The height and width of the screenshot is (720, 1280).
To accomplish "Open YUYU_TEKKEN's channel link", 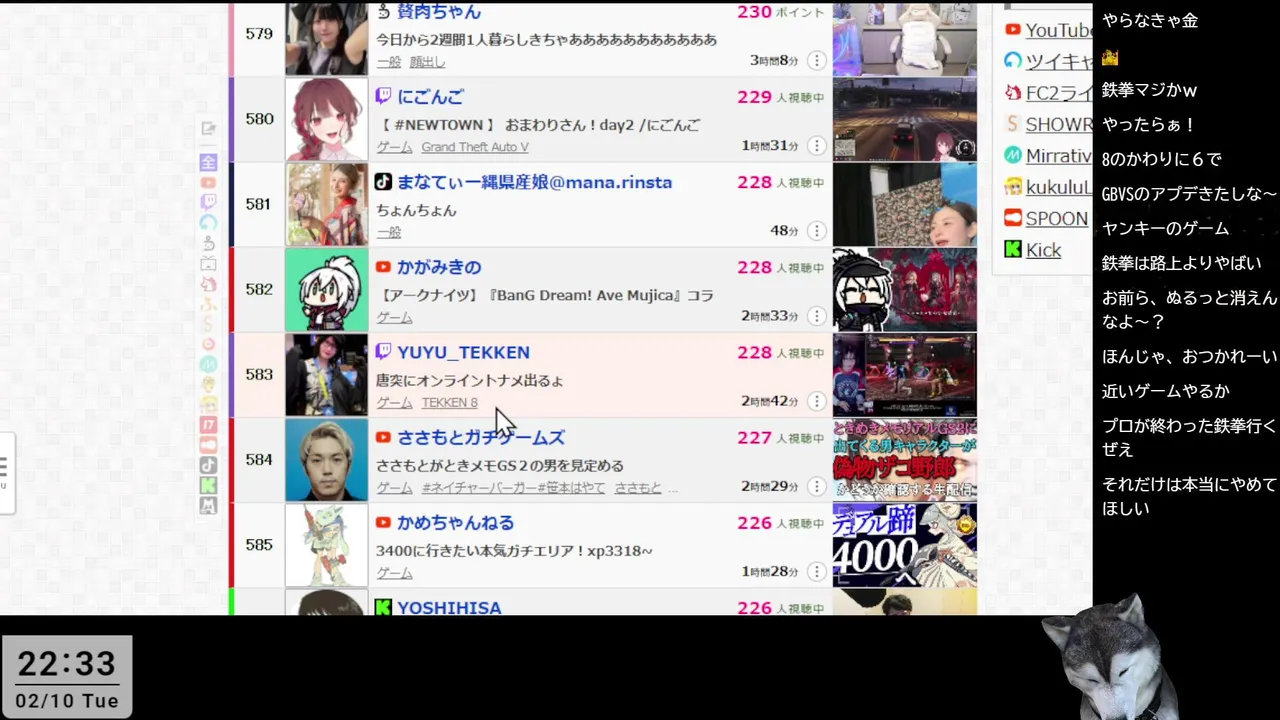I will point(463,352).
